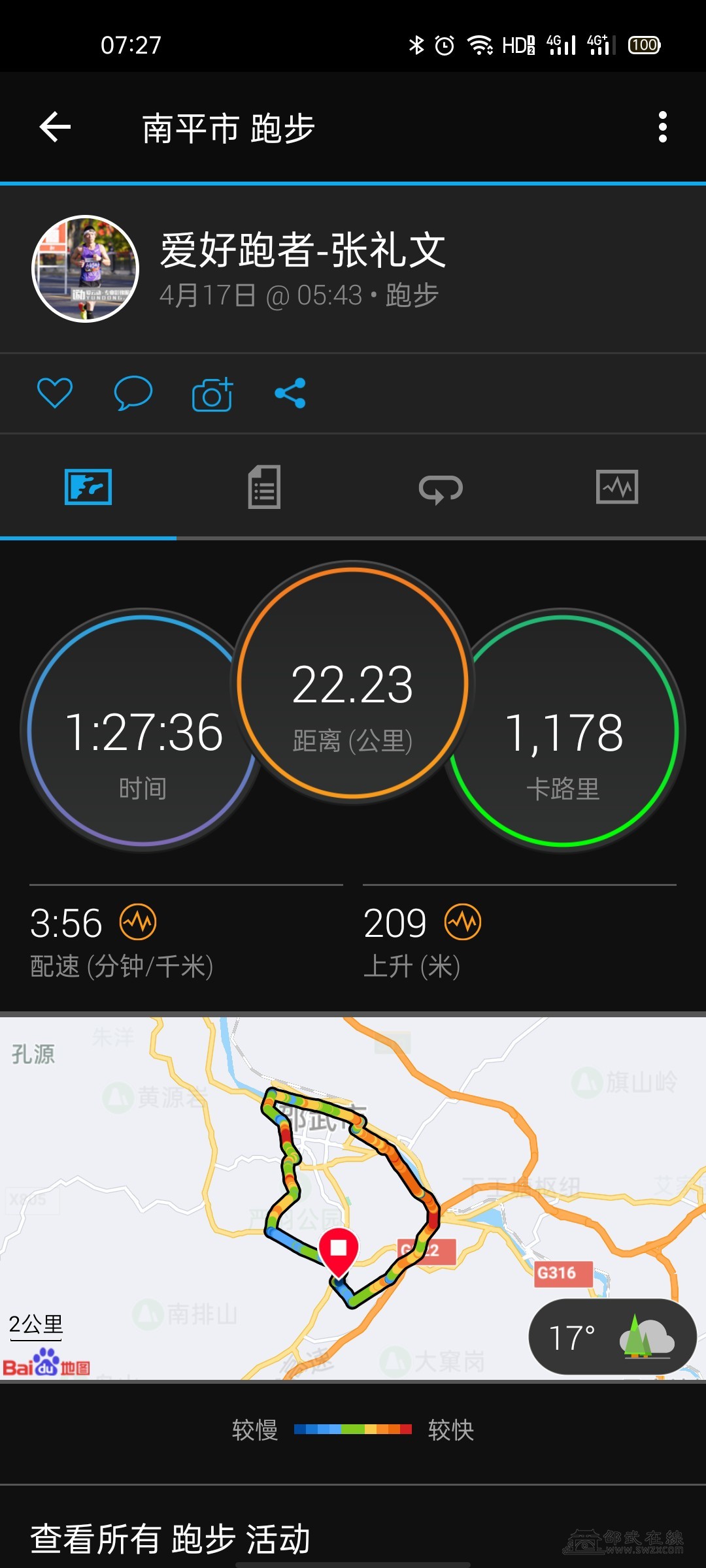This screenshot has width=706, height=1568.
Task: Like this running activity
Action: (x=54, y=393)
